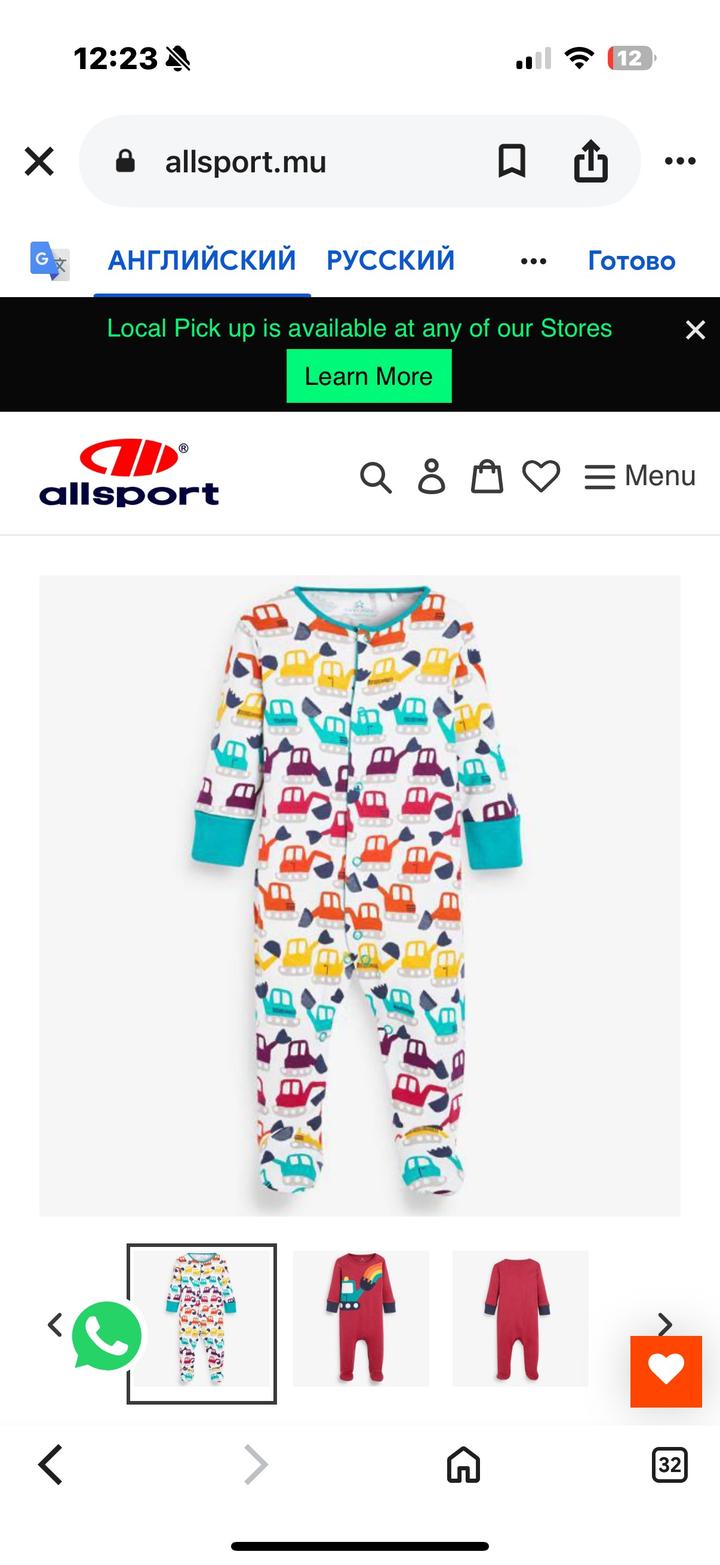Share the page via share icon
The width and height of the screenshot is (720, 1565).
[x=590, y=161]
